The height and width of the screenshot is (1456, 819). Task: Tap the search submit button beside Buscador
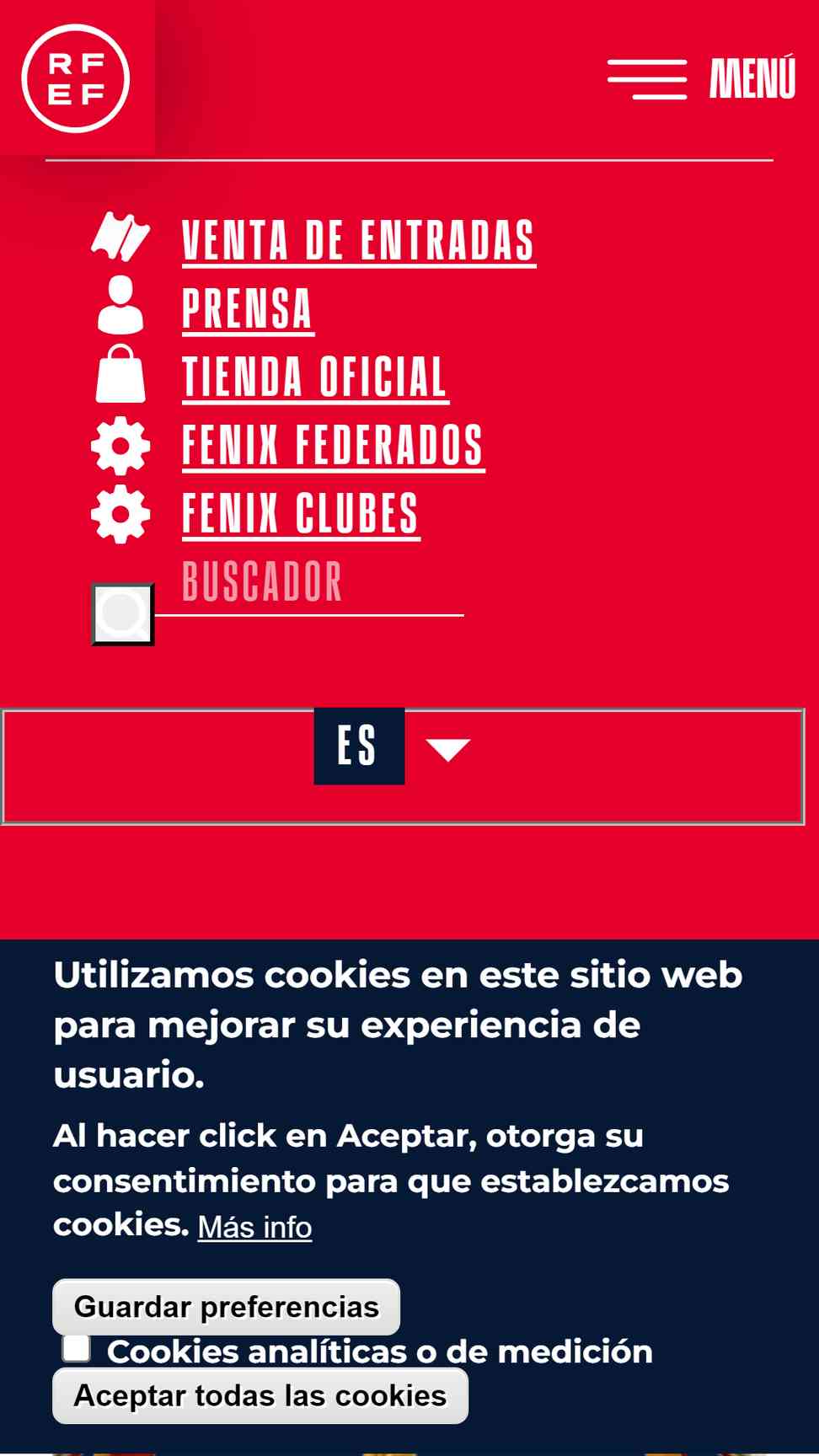pos(122,614)
